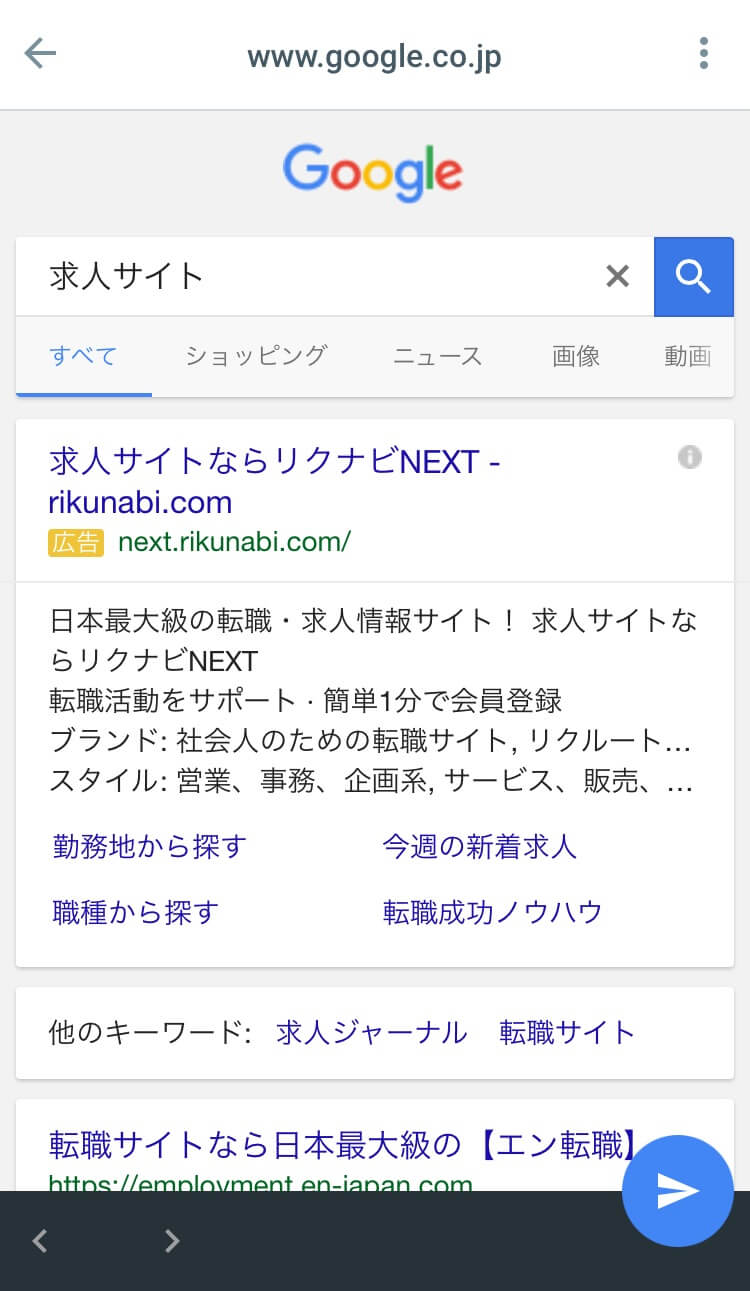This screenshot has width=750, height=1291.
Task: Go back using the top-left arrow
Action: pos(40,53)
